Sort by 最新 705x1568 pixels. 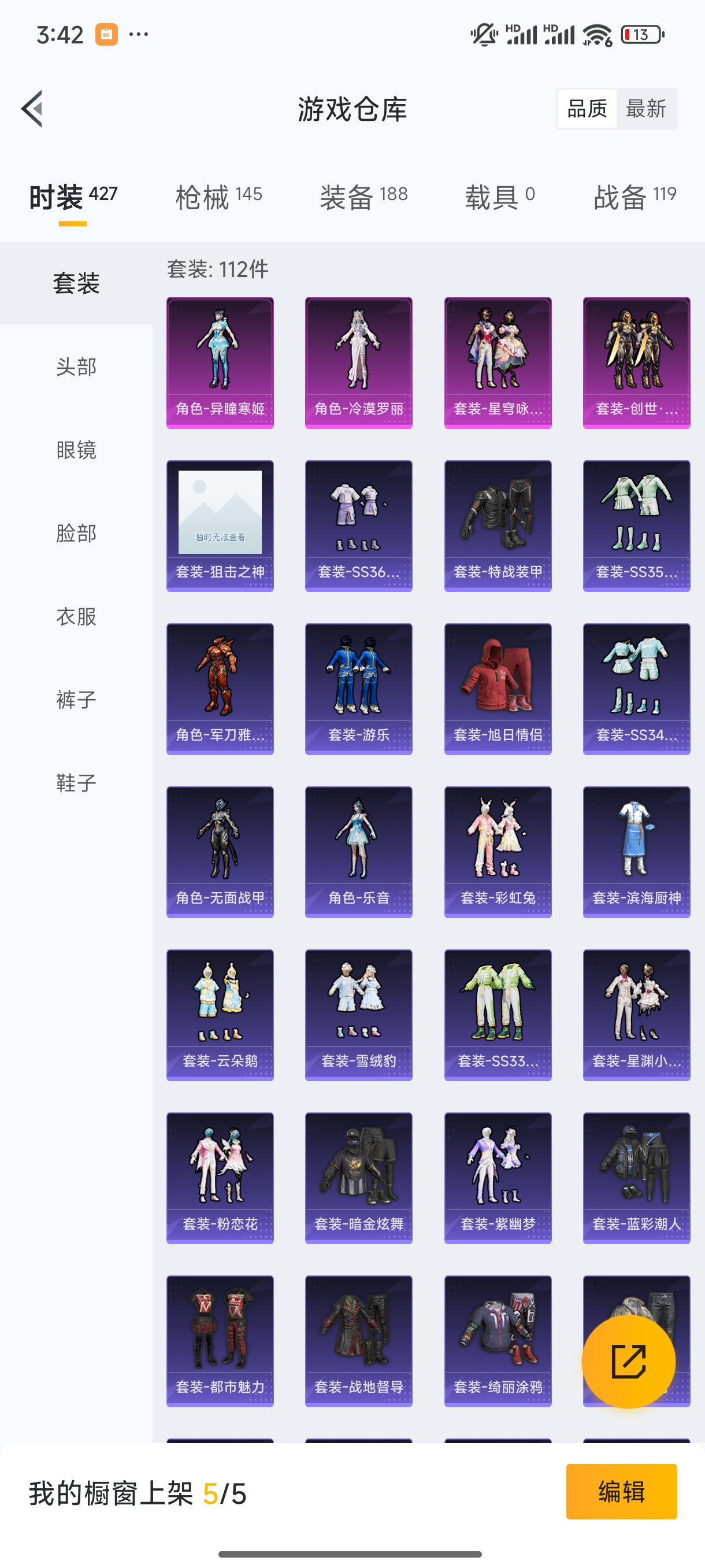point(645,109)
